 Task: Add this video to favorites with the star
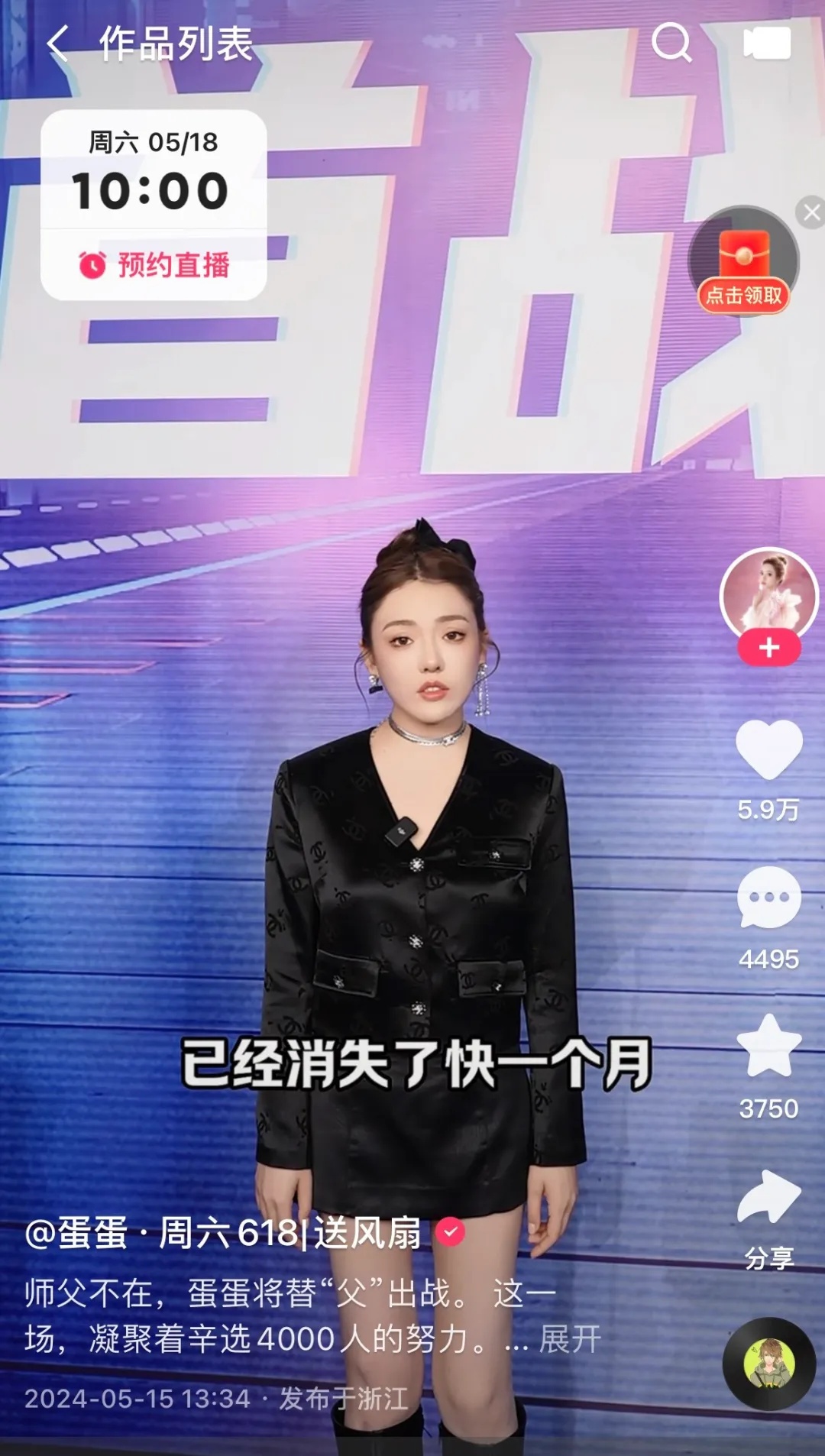768,1047
